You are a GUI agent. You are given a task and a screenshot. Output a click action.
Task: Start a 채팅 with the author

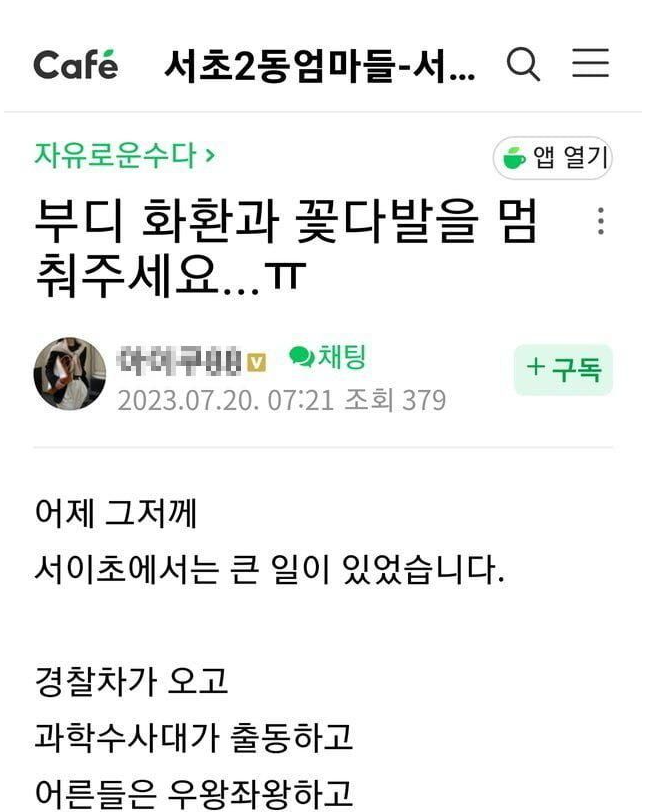click(327, 356)
